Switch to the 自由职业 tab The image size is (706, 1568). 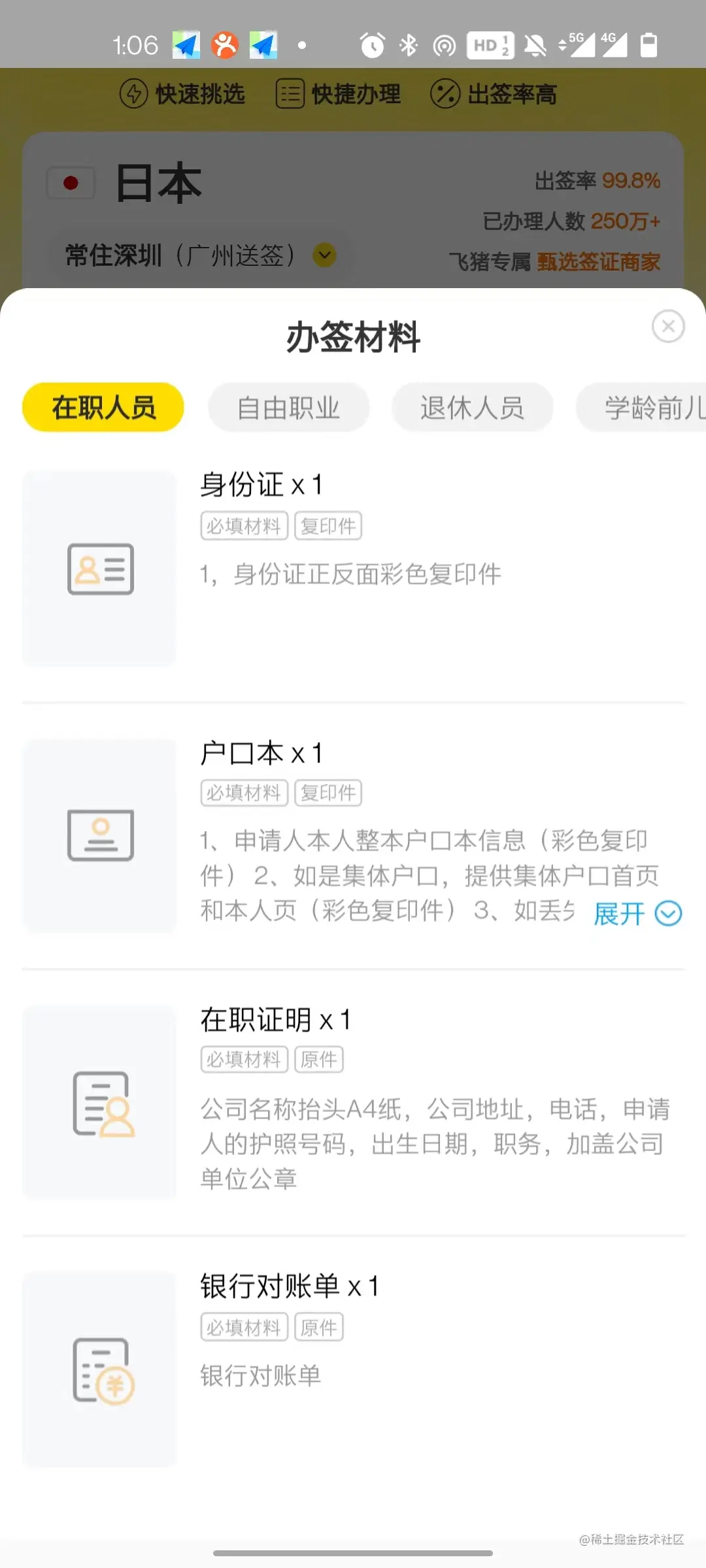point(288,408)
